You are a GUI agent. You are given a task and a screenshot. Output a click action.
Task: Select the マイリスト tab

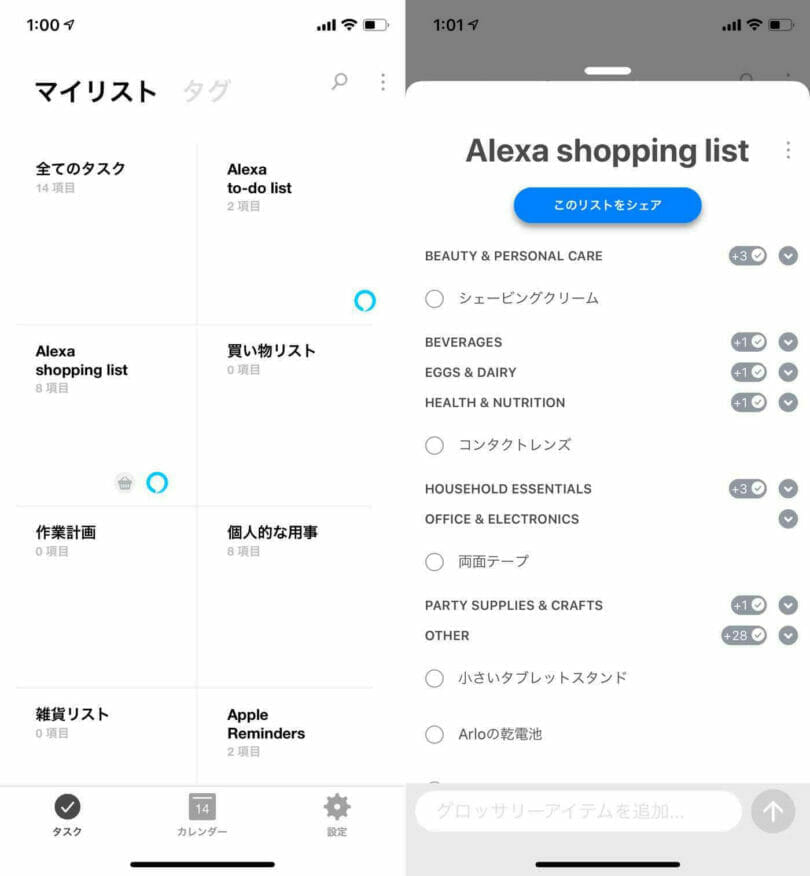[96, 90]
